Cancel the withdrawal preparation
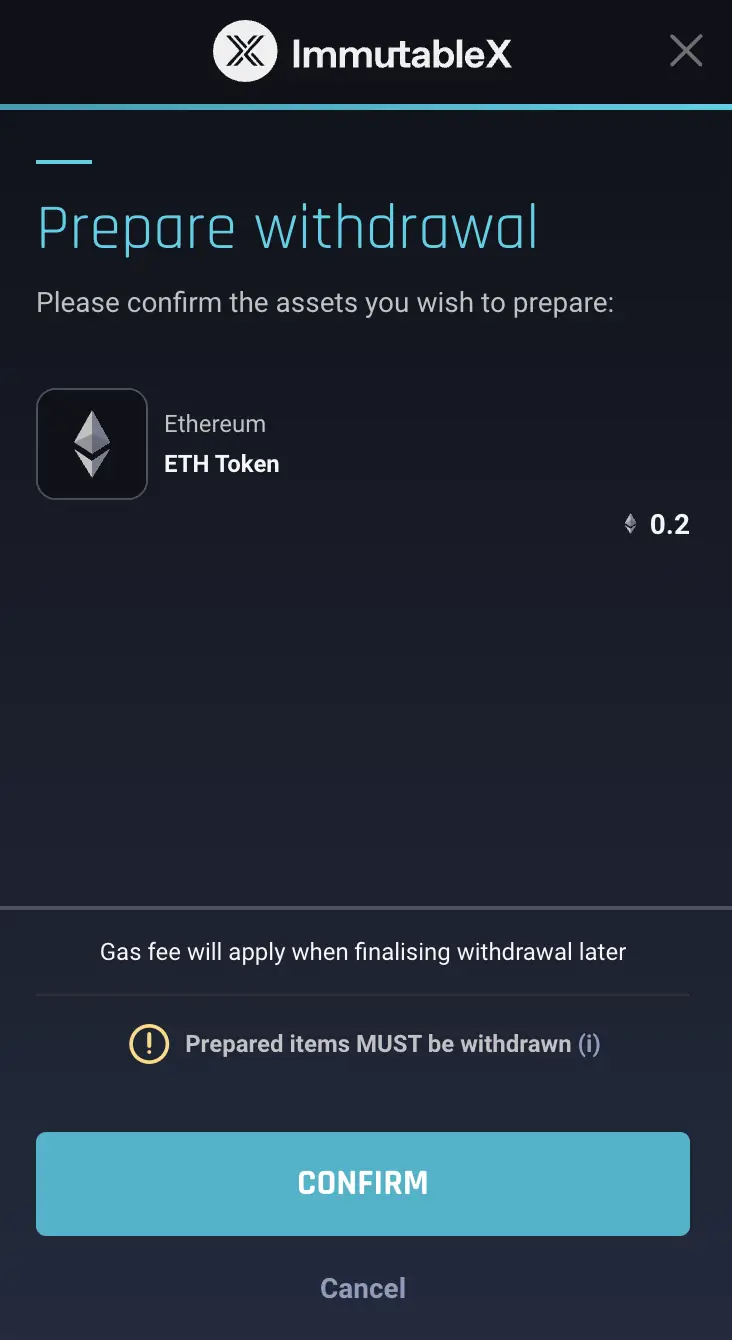 (363, 1287)
